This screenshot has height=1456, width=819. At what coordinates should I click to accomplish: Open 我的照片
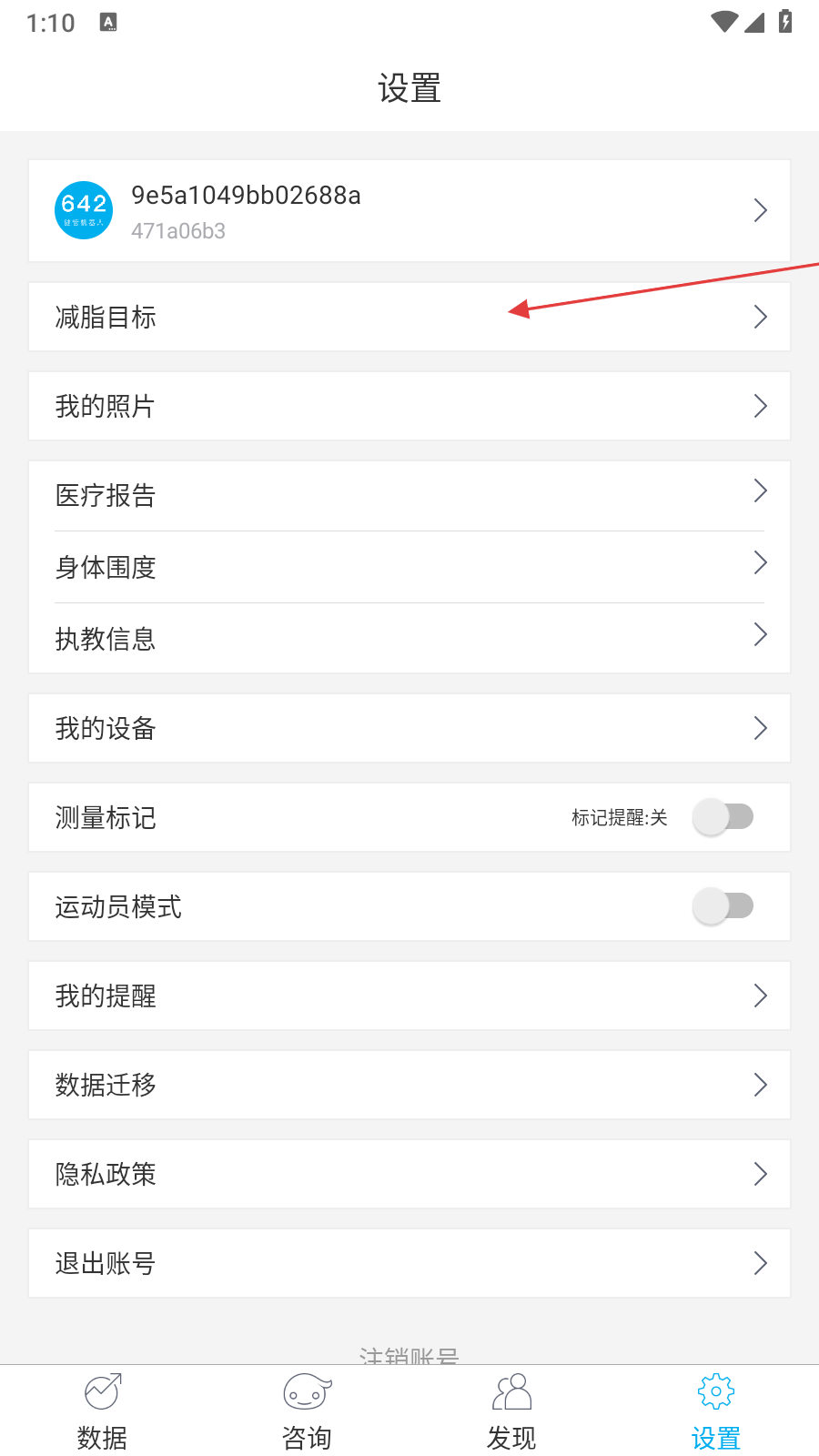[409, 406]
